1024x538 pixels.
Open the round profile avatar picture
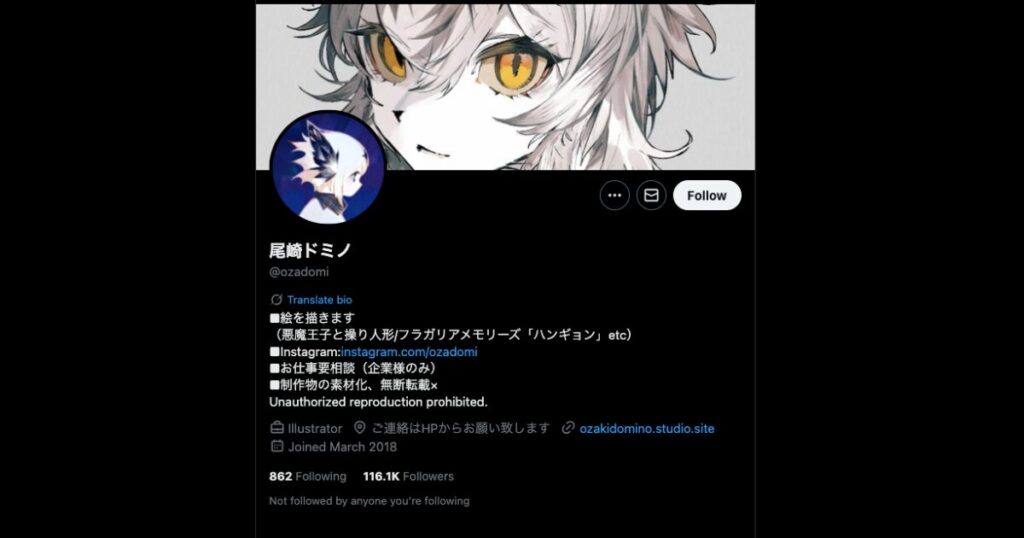click(x=327, y=167)
